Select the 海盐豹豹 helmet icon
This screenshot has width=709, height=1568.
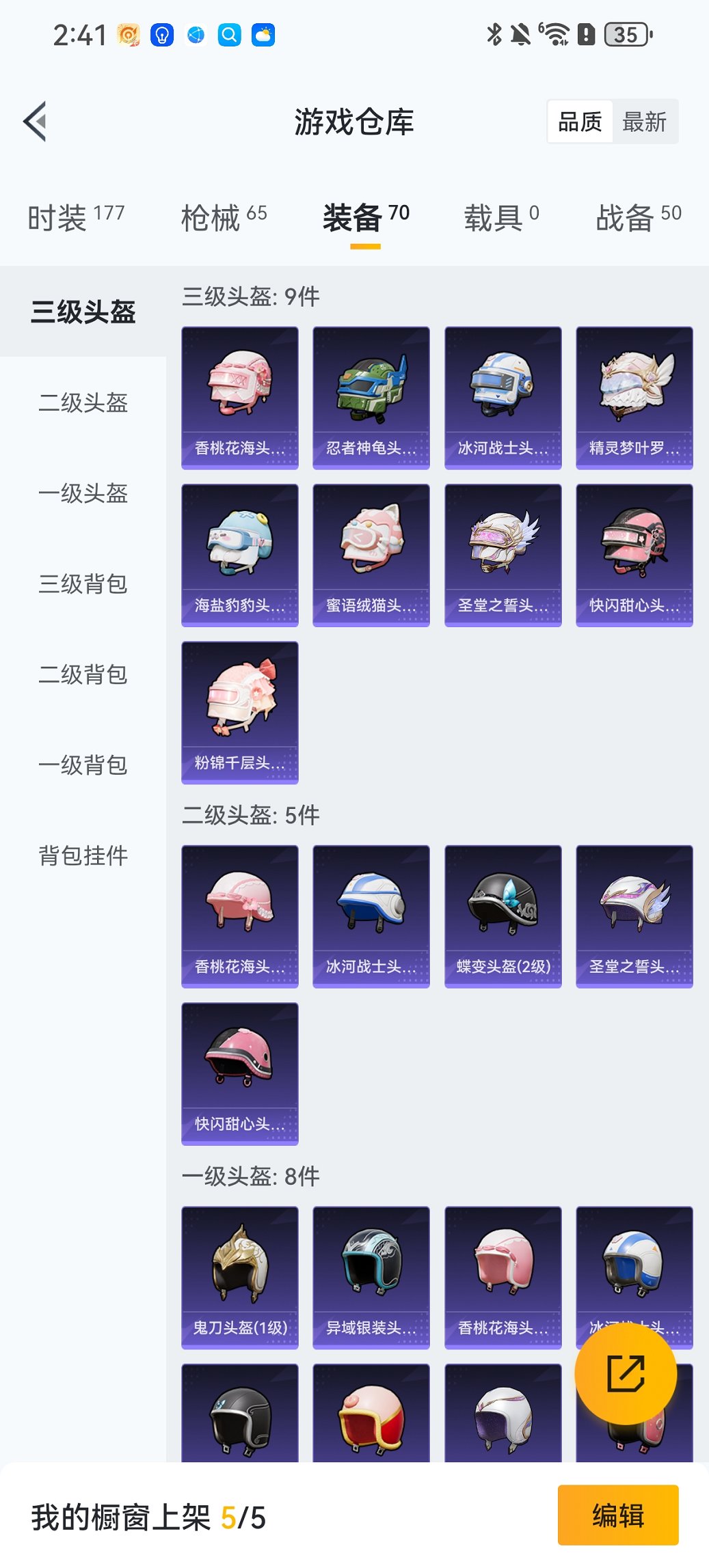coord(239,554)
